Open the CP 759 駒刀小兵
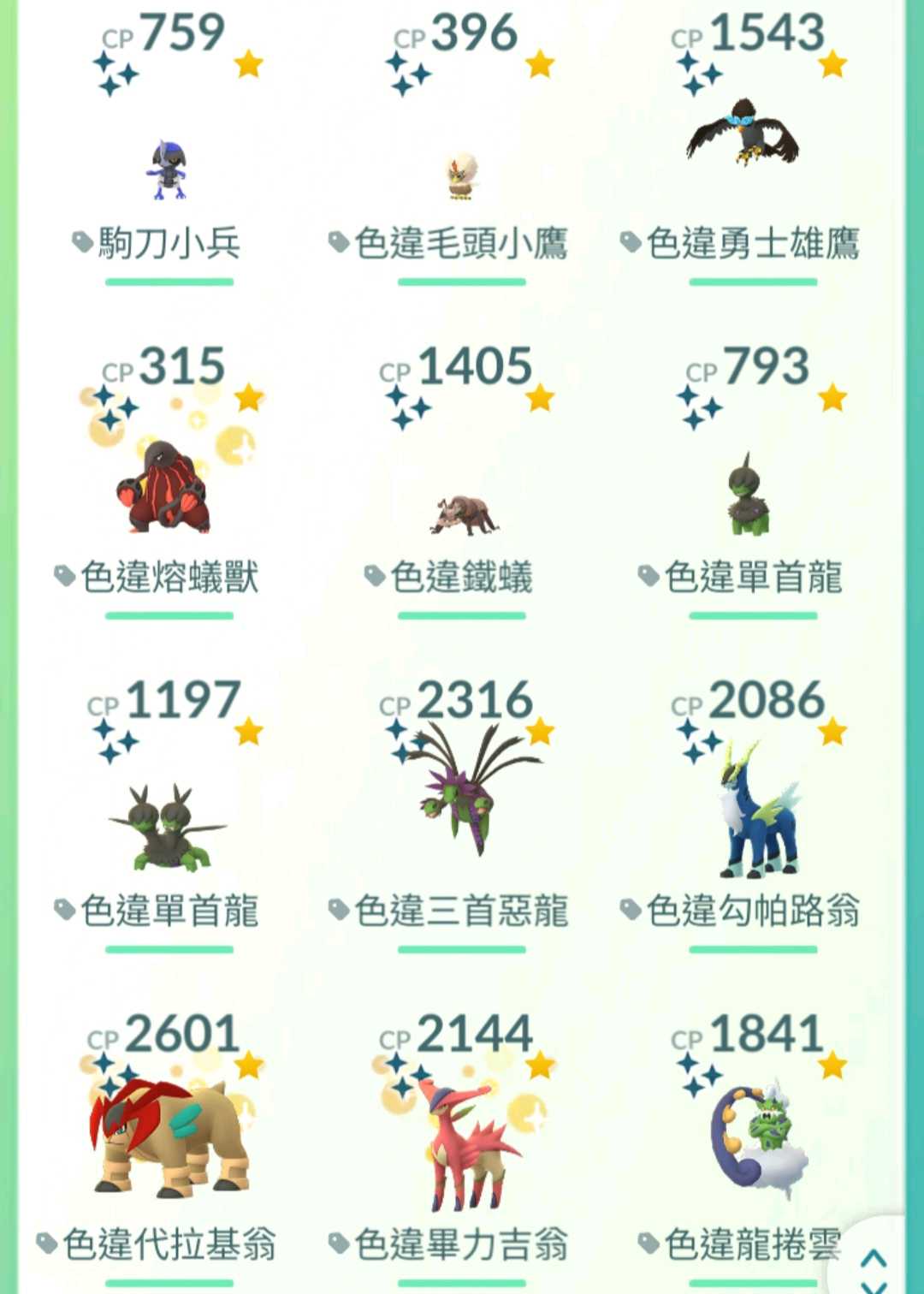The image size is (924, 1294). pos(169,171)
